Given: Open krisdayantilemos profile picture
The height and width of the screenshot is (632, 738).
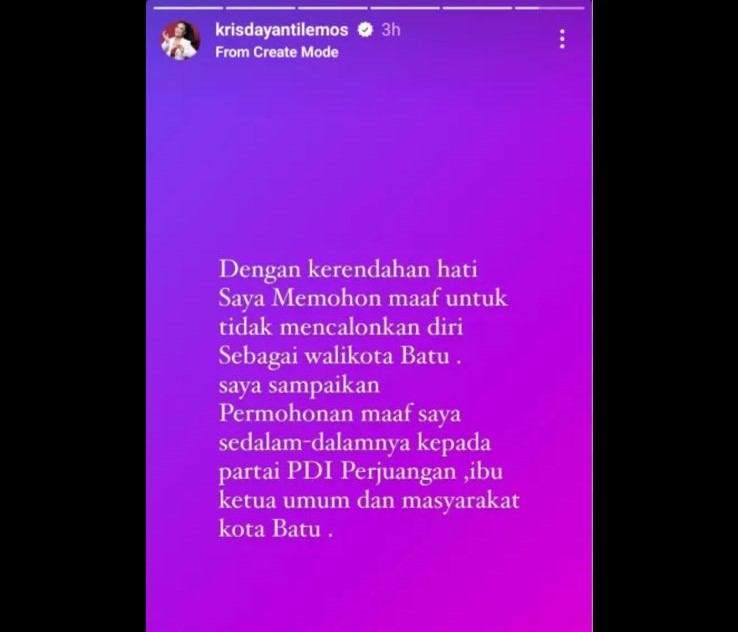Looking at the screenshot, I should tap(181, 40).
